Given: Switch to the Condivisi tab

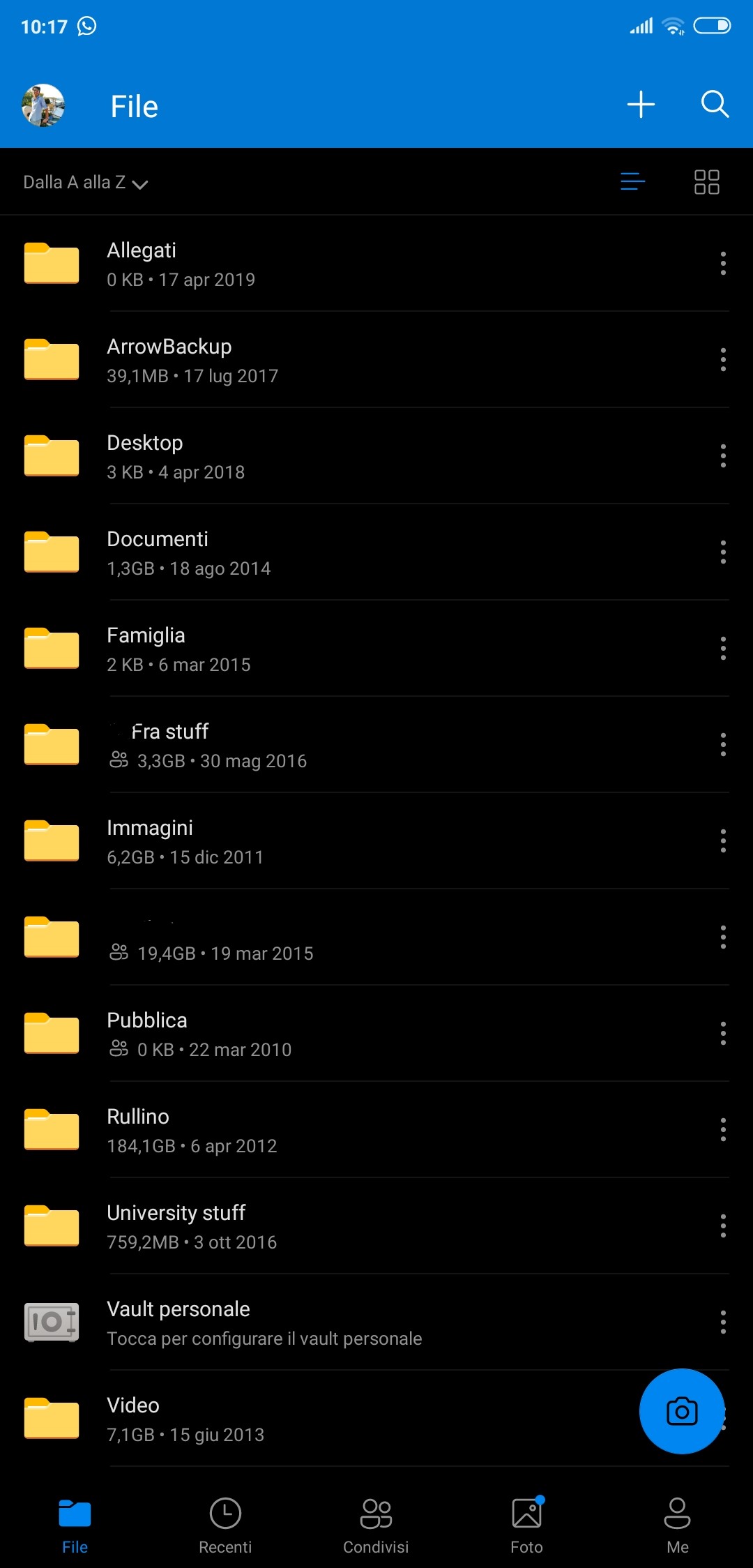Looking at the screenshot, I should [376, 1525].
